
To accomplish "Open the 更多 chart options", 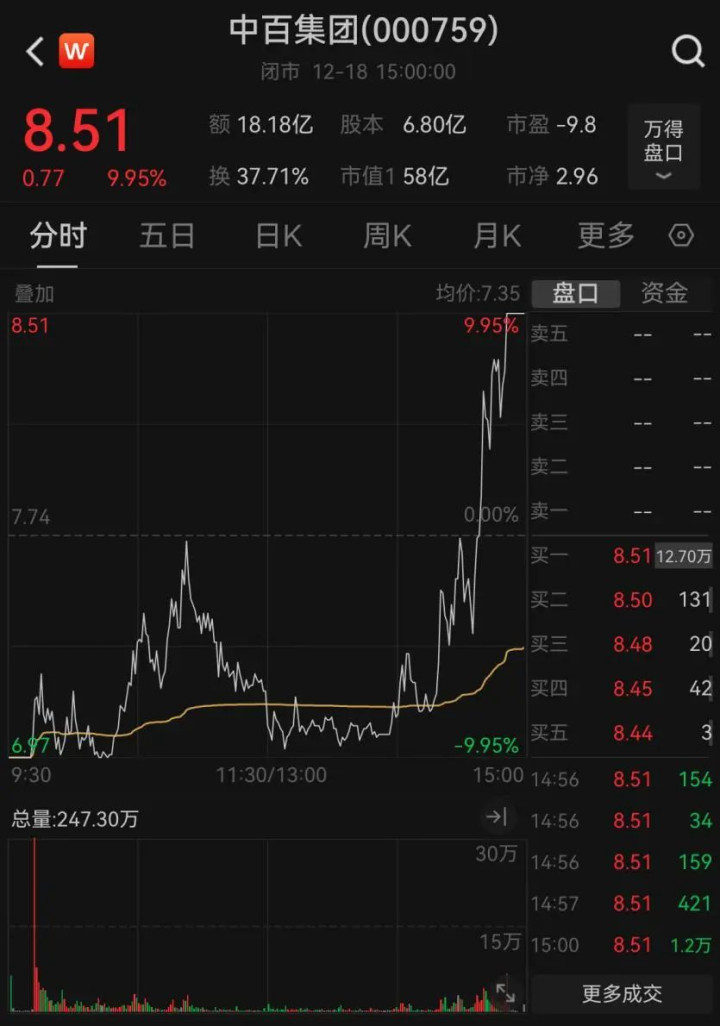I will [606, 236].
